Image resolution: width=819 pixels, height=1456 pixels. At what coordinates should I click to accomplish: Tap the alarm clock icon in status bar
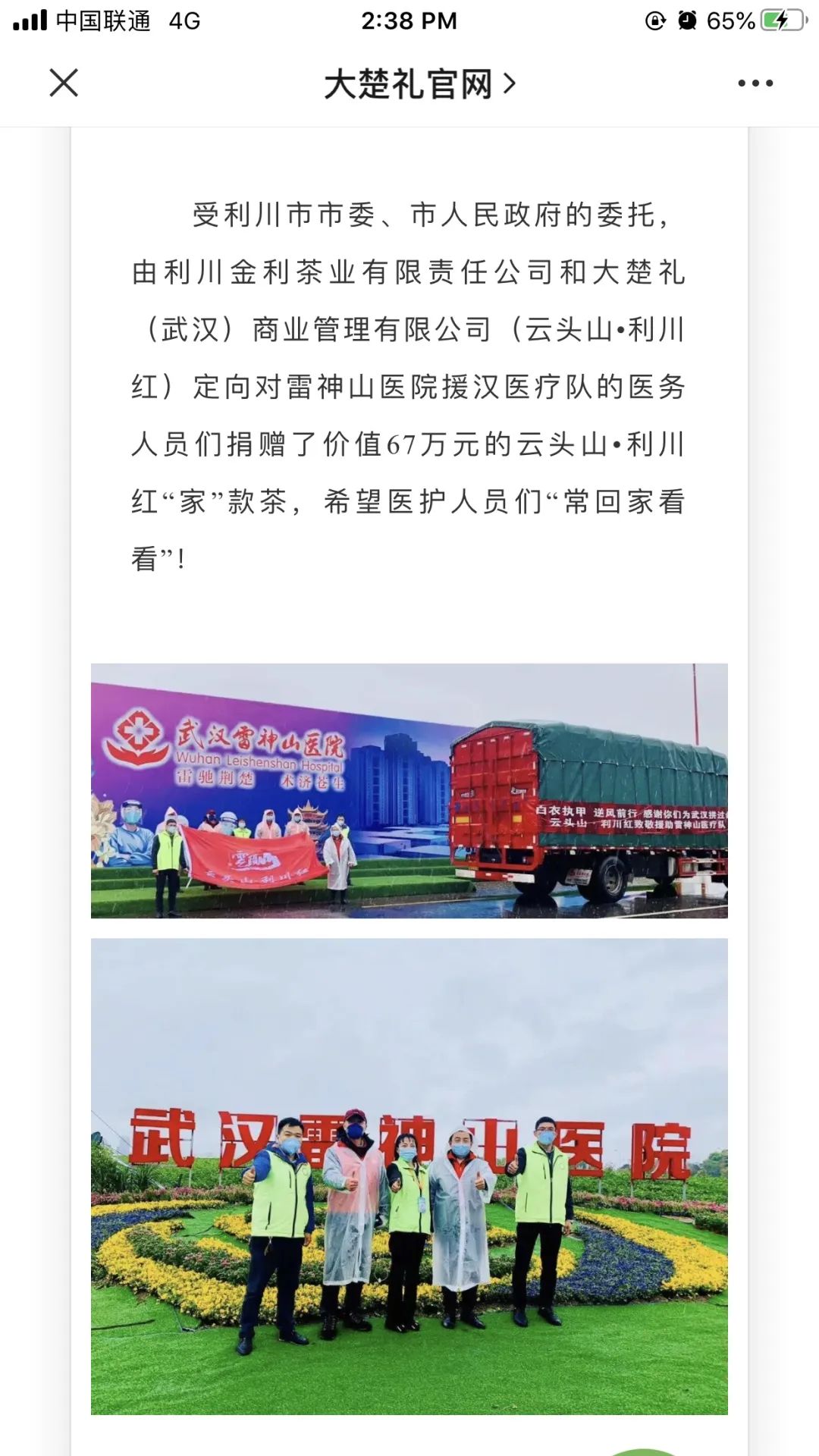tap(686, 20)
